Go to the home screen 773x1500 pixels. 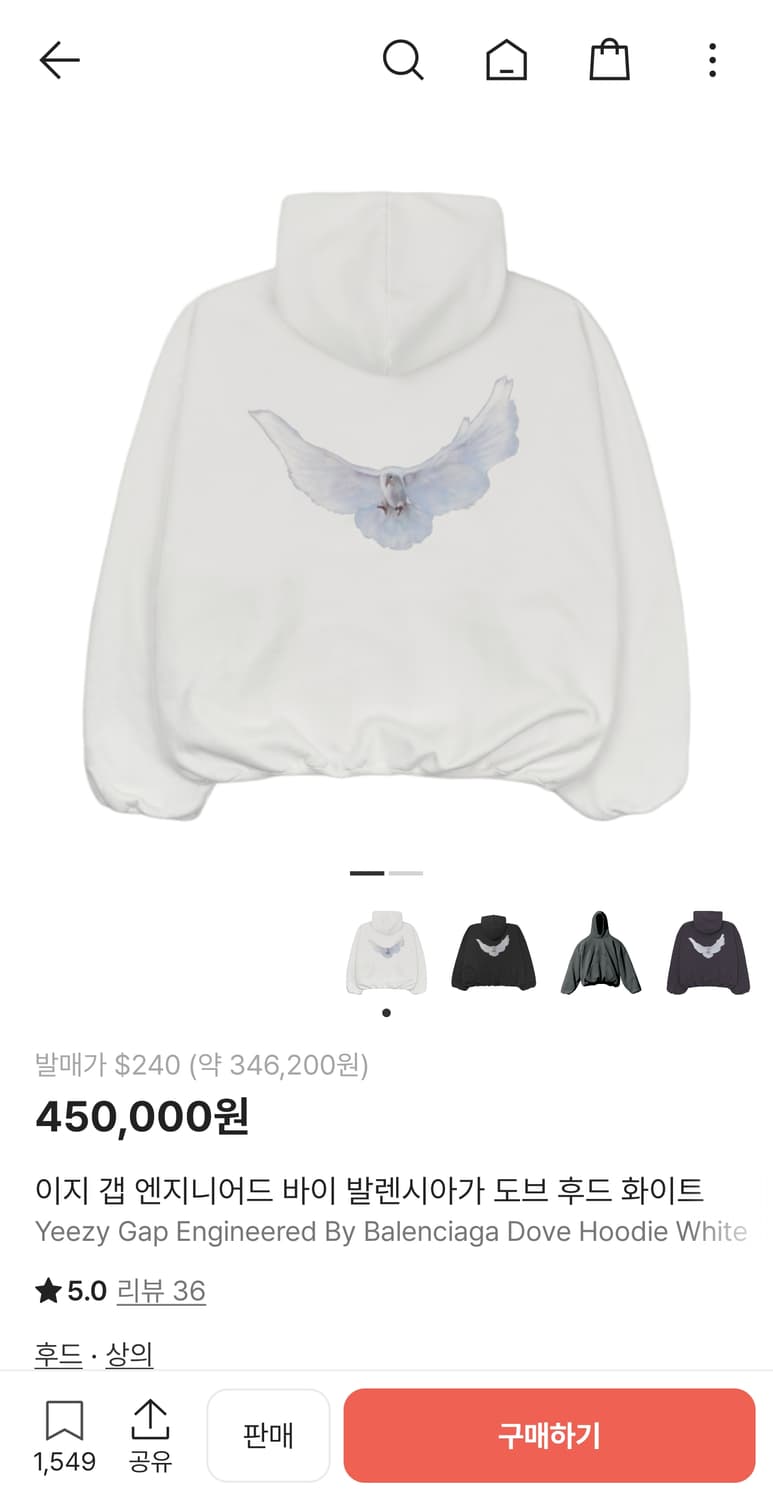click(x=506, y=58)
